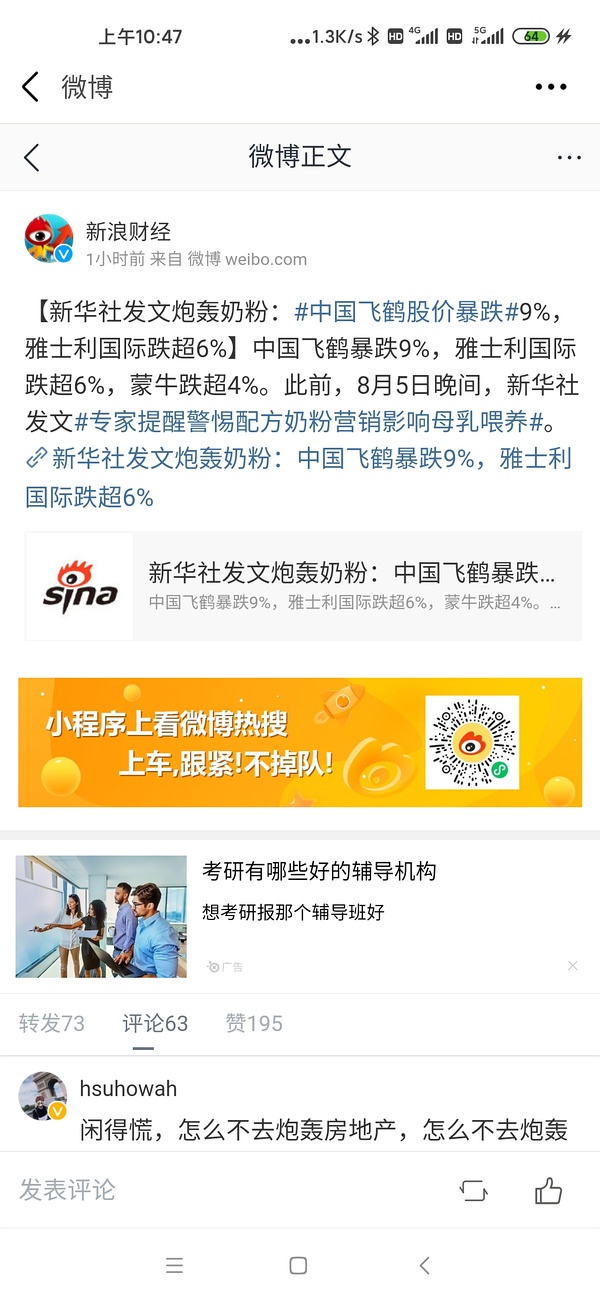Image resolution: width=600 pixels, height=1300 pixels.
Task: Switch to the 评论63 tab
Action: (x=155, y=1023)
